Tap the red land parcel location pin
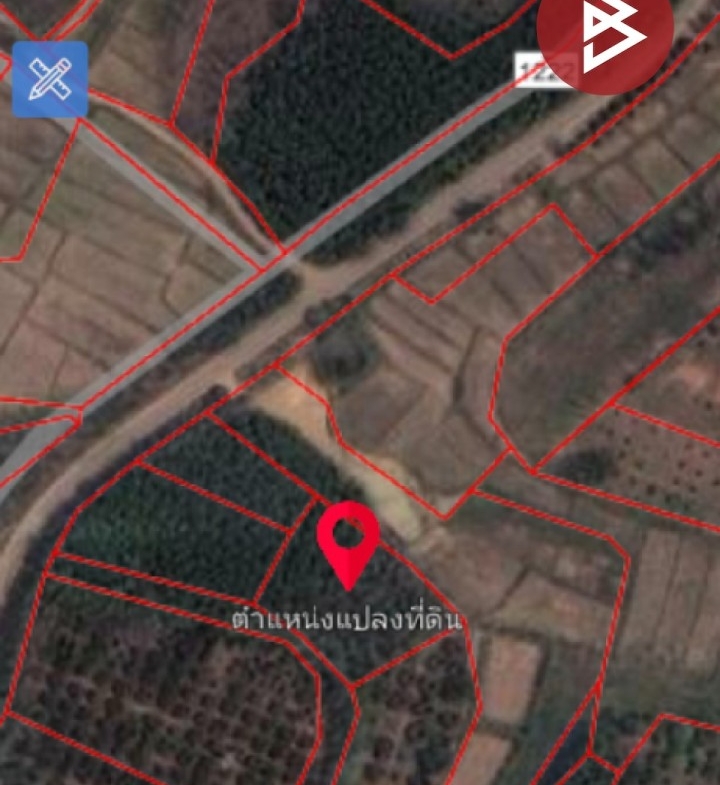The width and height of the screenshot is (720, 785). 348,541
